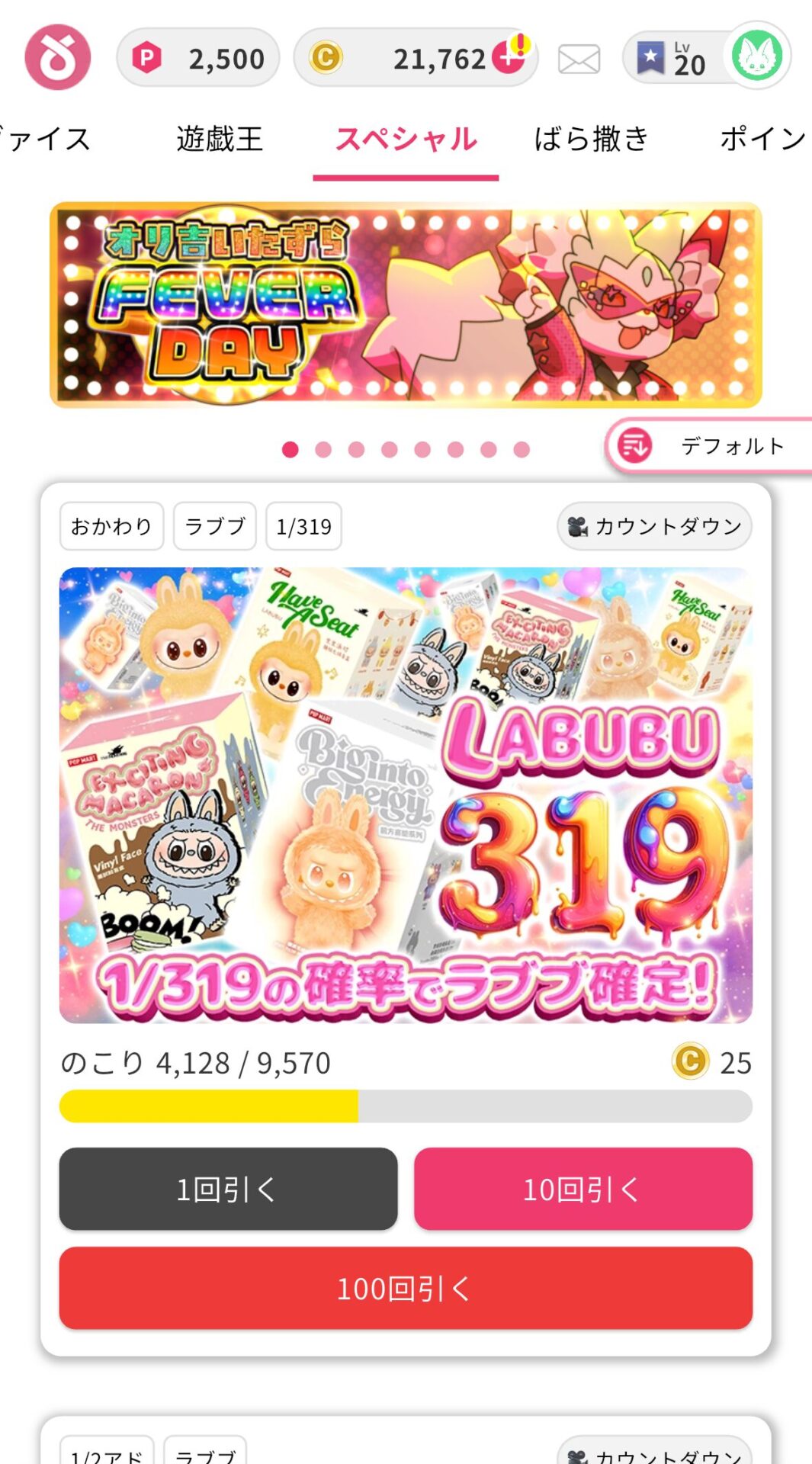The width and height of the screenshot is (812, 1464).
Task: Open the mail inbox envelope
Action: [x=579, y=59]
